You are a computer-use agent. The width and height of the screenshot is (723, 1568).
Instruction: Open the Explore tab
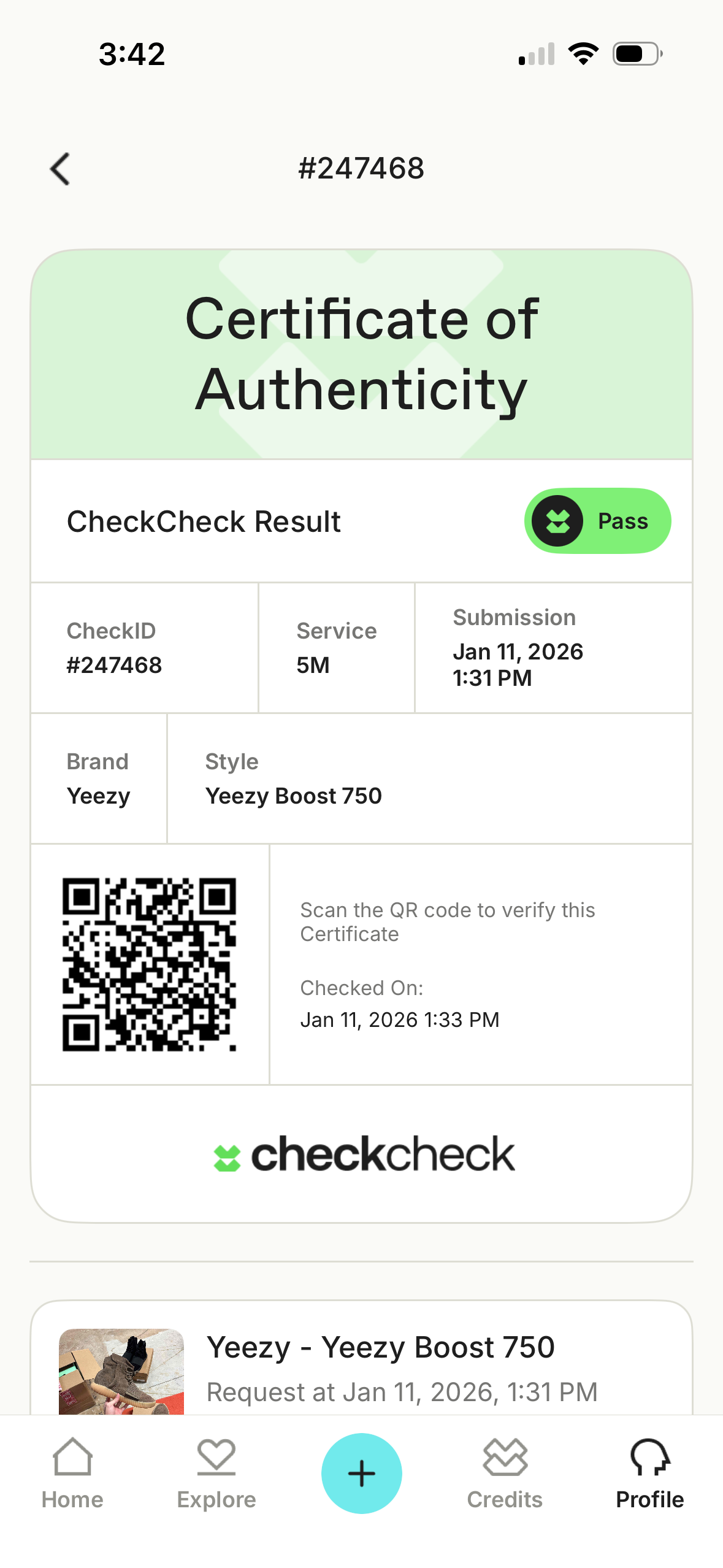tap(216, 1474)
